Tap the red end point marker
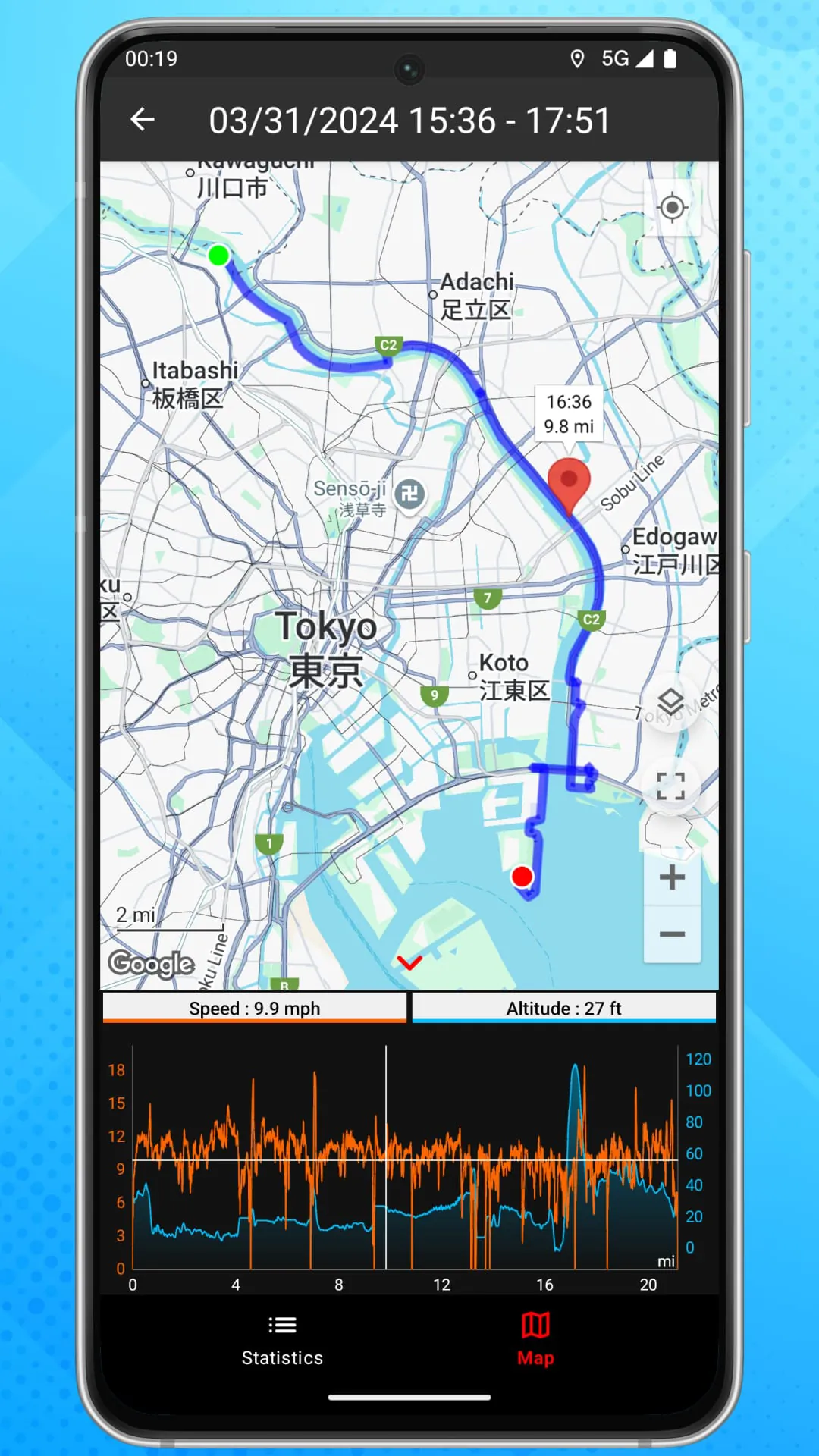This screenshot has height=1456, width=819. click(522, 877)
